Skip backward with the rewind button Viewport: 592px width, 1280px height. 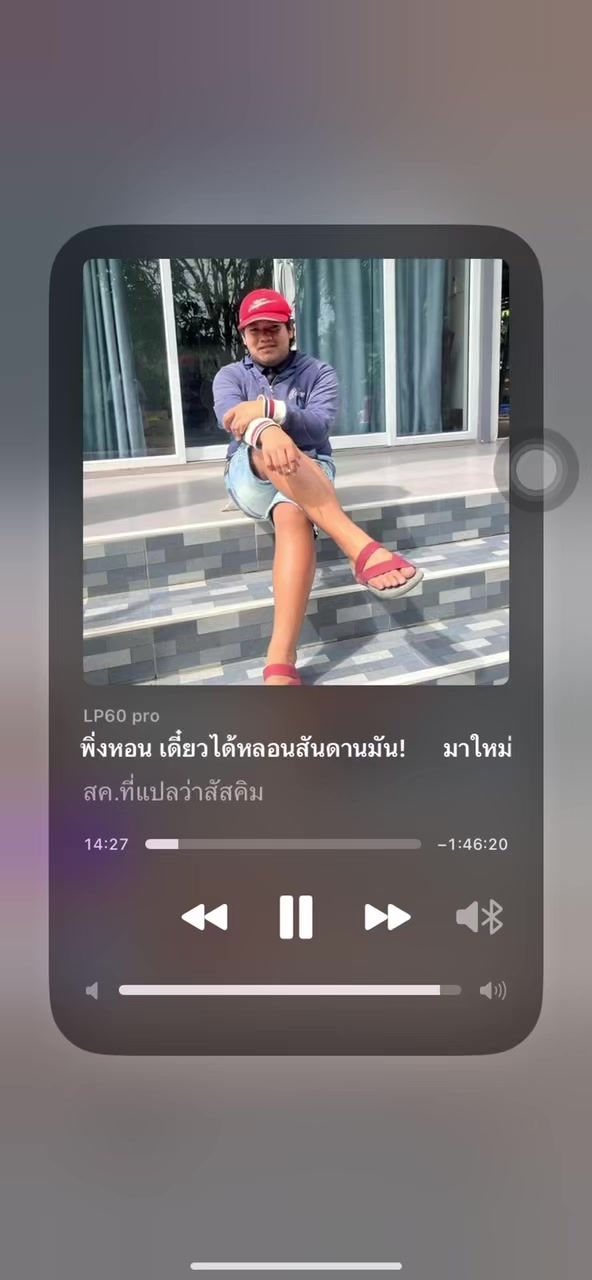pos(204,917)
